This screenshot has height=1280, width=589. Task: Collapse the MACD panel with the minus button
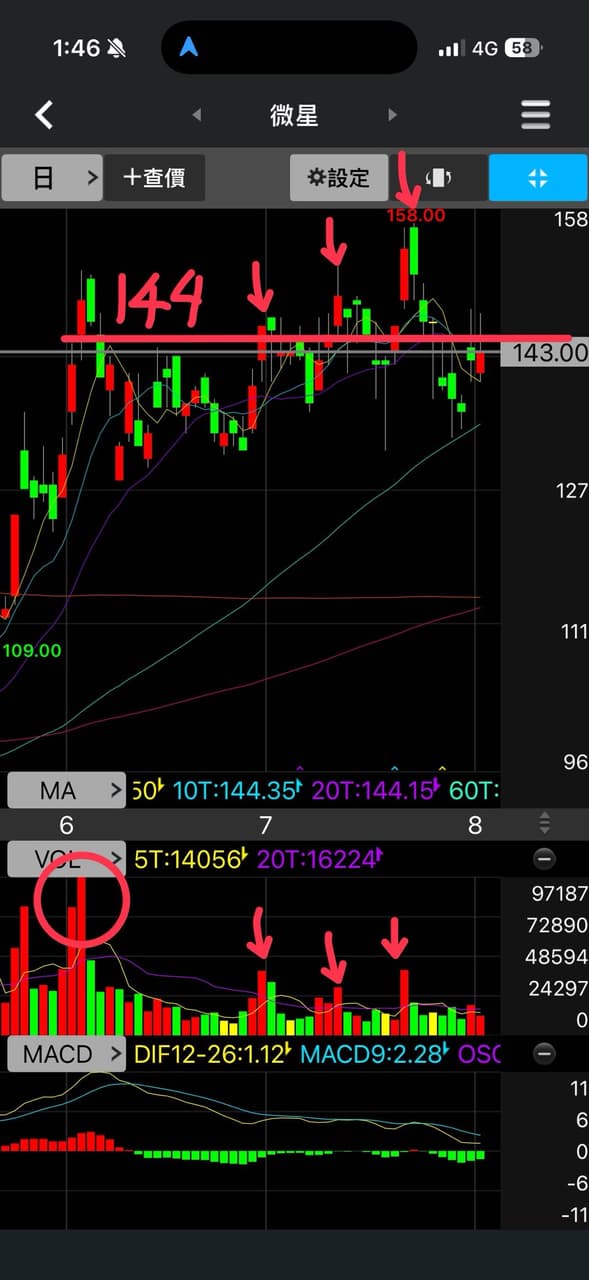tap(544, 1053)
